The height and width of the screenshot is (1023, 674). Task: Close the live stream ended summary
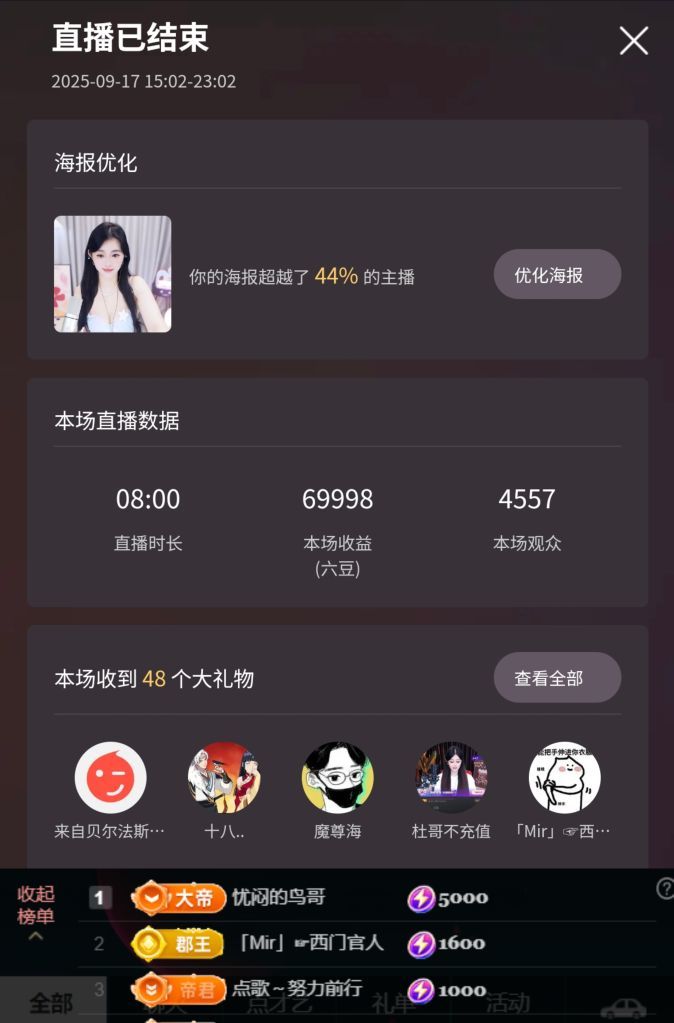633,41
